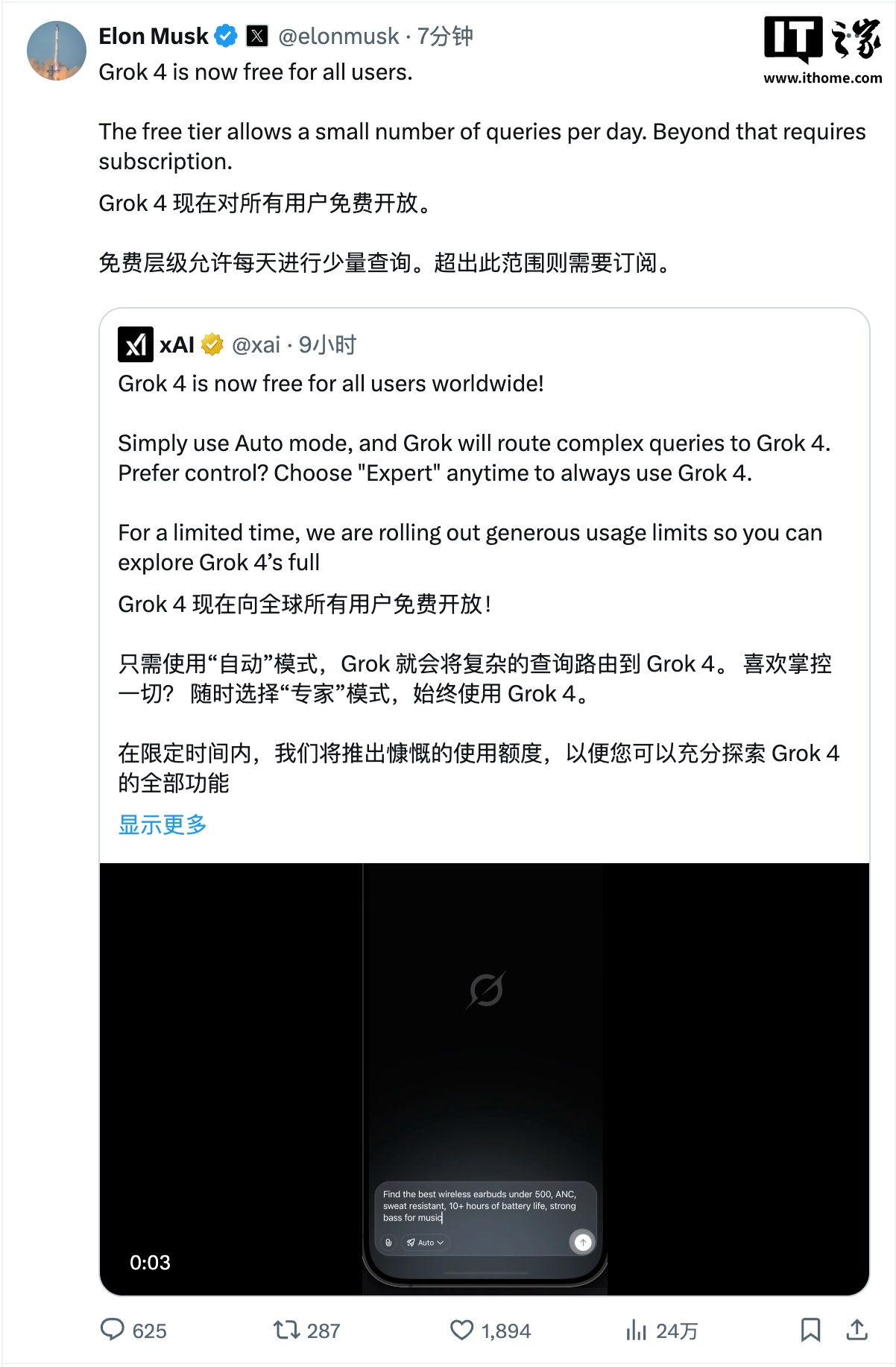Open Elon Musk's profile avatar
This screenshot has width=896, height=1367.
coord(57,51)
